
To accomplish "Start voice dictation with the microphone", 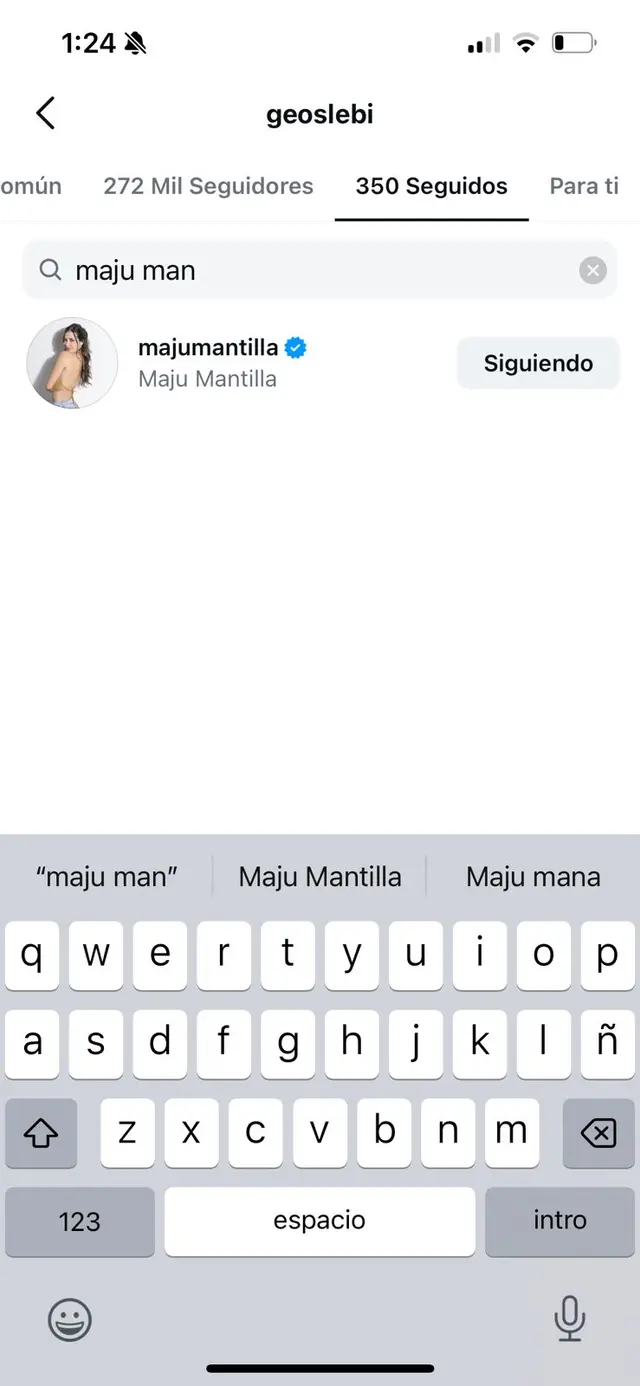I will (x=569, y=1318).
